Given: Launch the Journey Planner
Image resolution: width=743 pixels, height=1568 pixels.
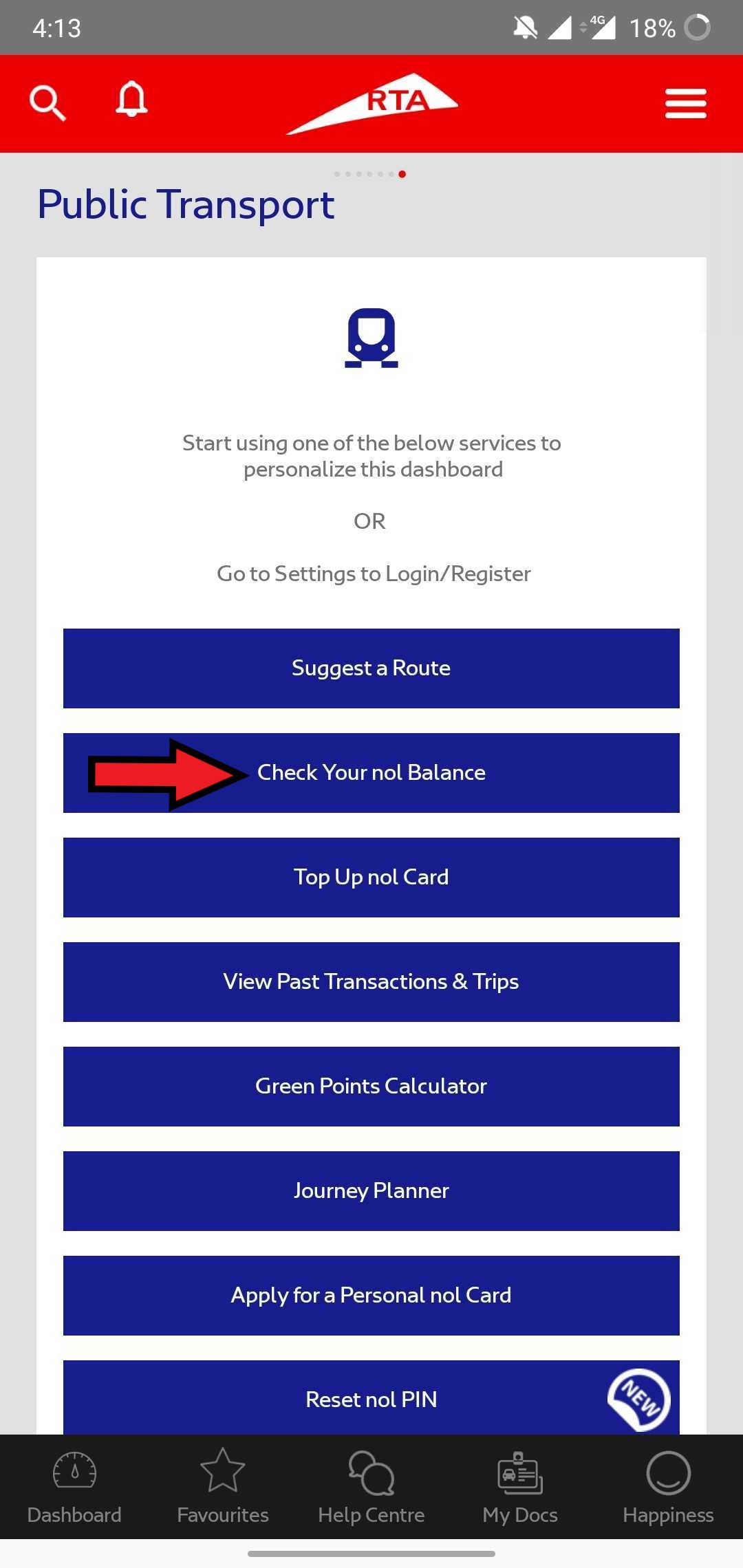Looking at the screenshot, I should pos(371,1190).
